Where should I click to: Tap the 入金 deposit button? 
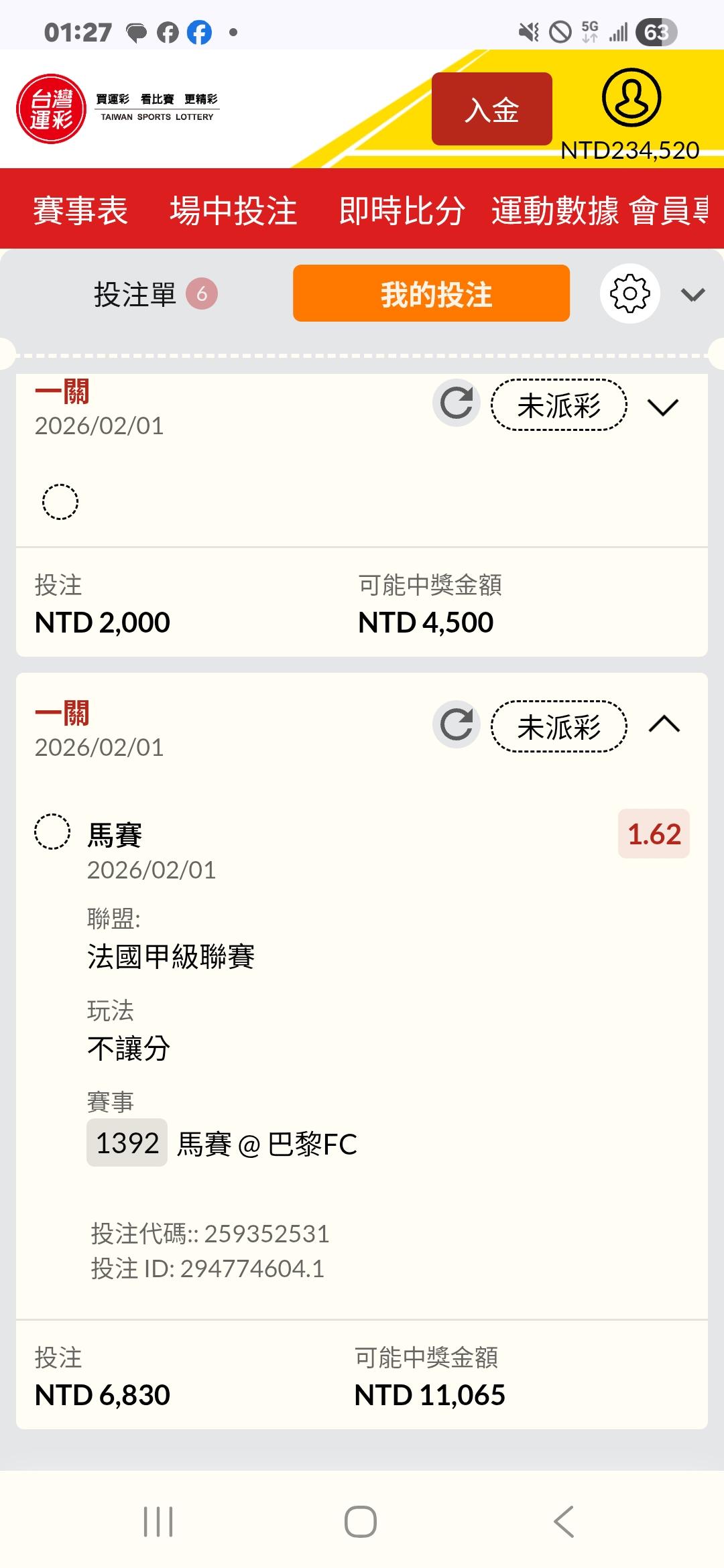click(x=491, y=109)
